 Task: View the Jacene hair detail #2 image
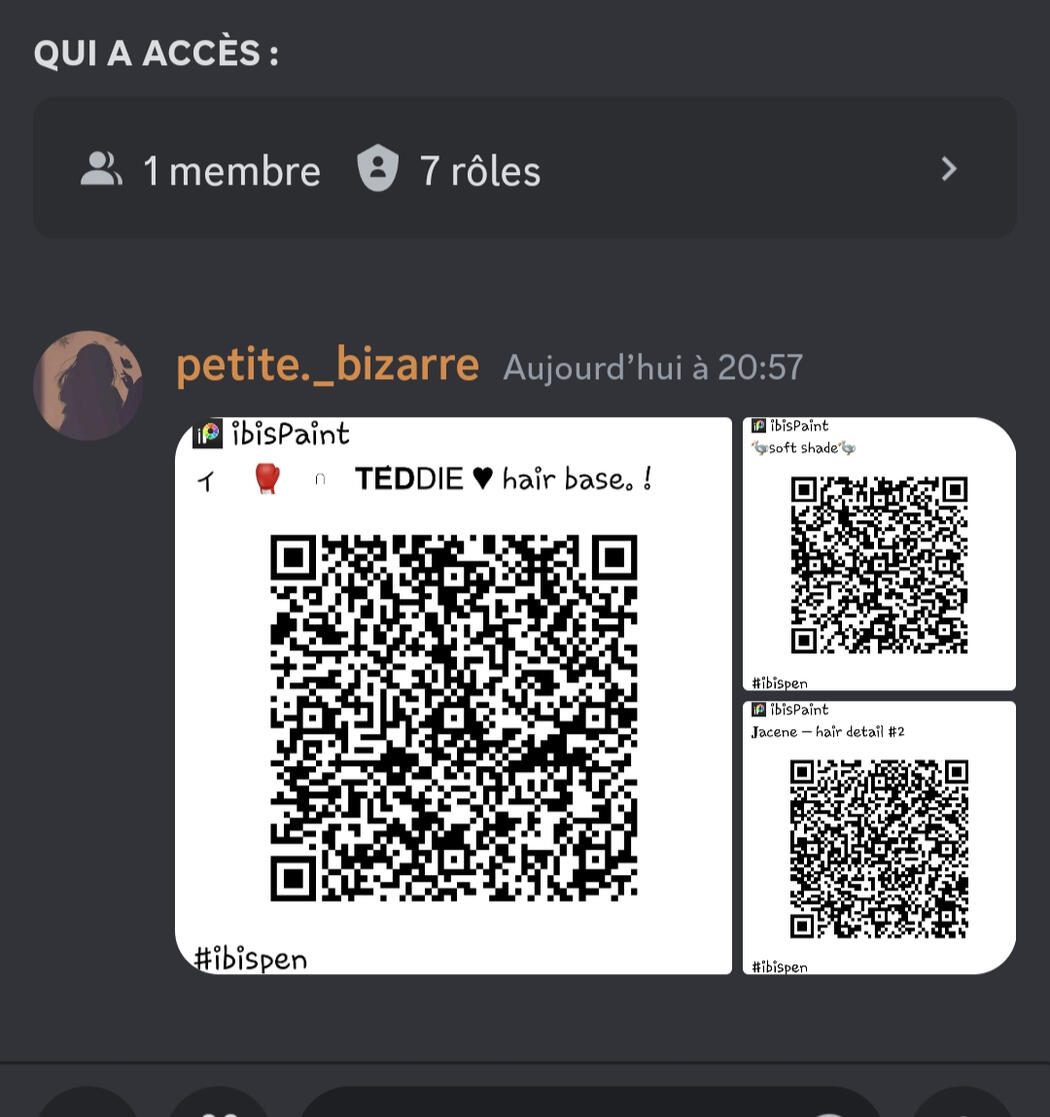(878, 838)
